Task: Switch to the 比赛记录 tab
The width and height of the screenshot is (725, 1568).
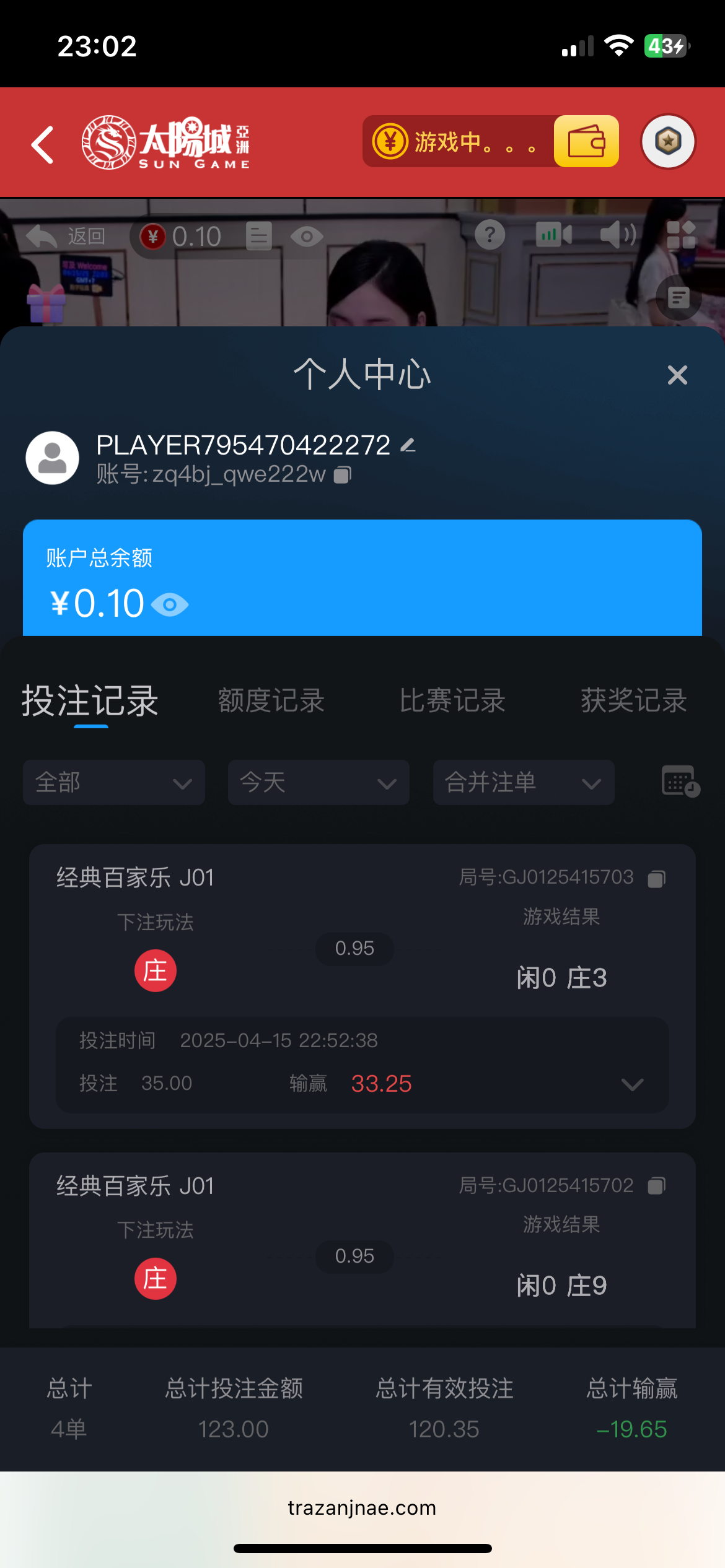Action: (452, 701)
